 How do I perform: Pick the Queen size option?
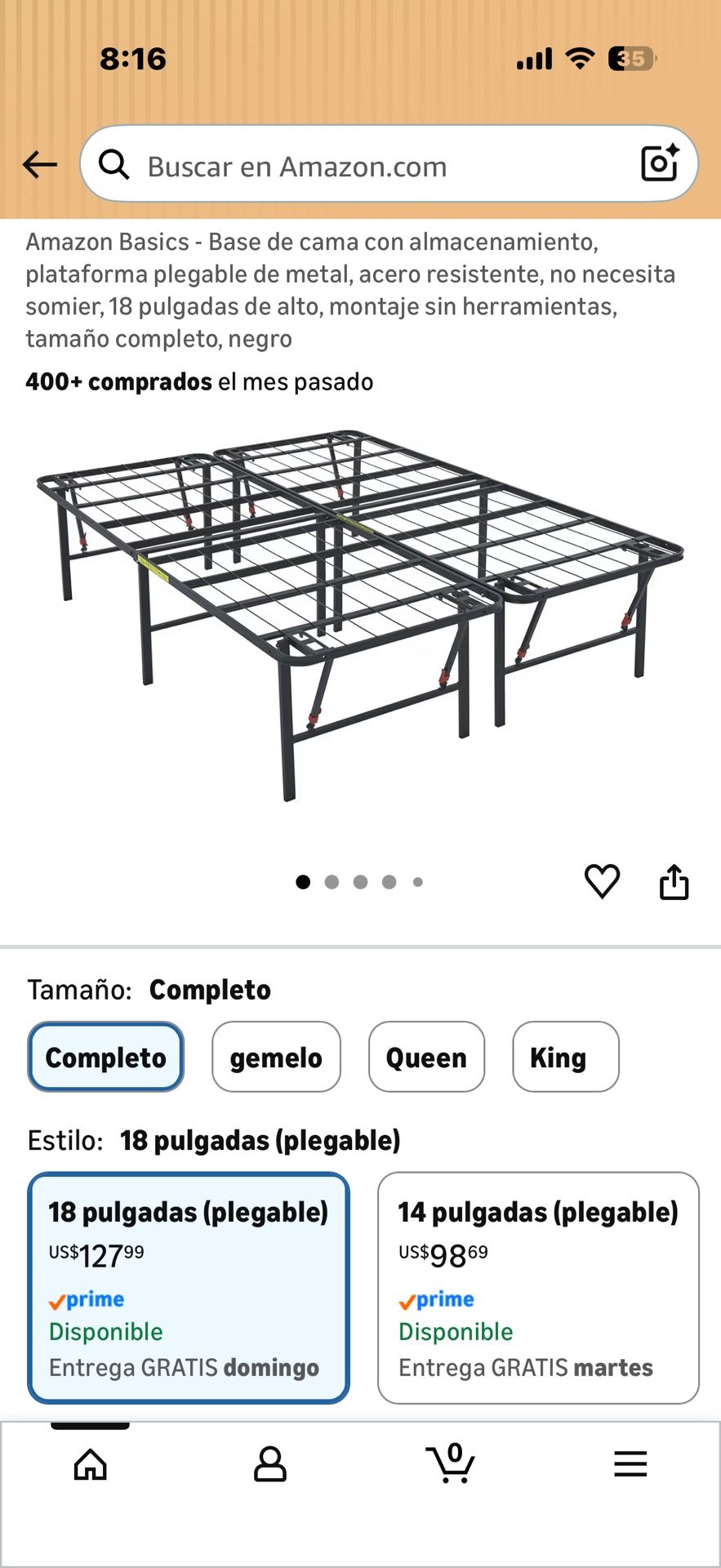(426, 1057)
